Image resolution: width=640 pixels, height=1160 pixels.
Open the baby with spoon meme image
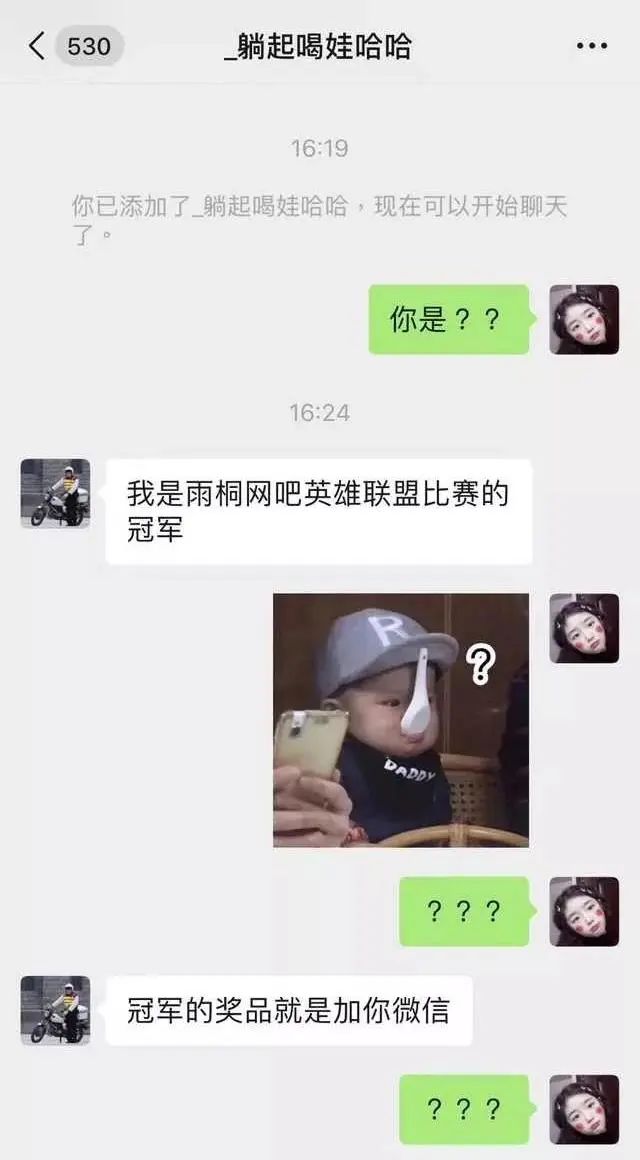pos(401,720)
